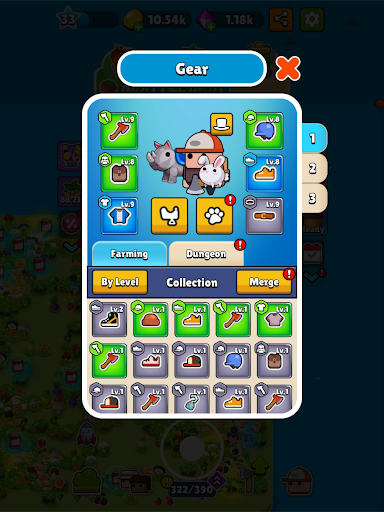Switch to the Dungeon tab
This screenshot has width=384, height=512.
[x=206, y=254]
